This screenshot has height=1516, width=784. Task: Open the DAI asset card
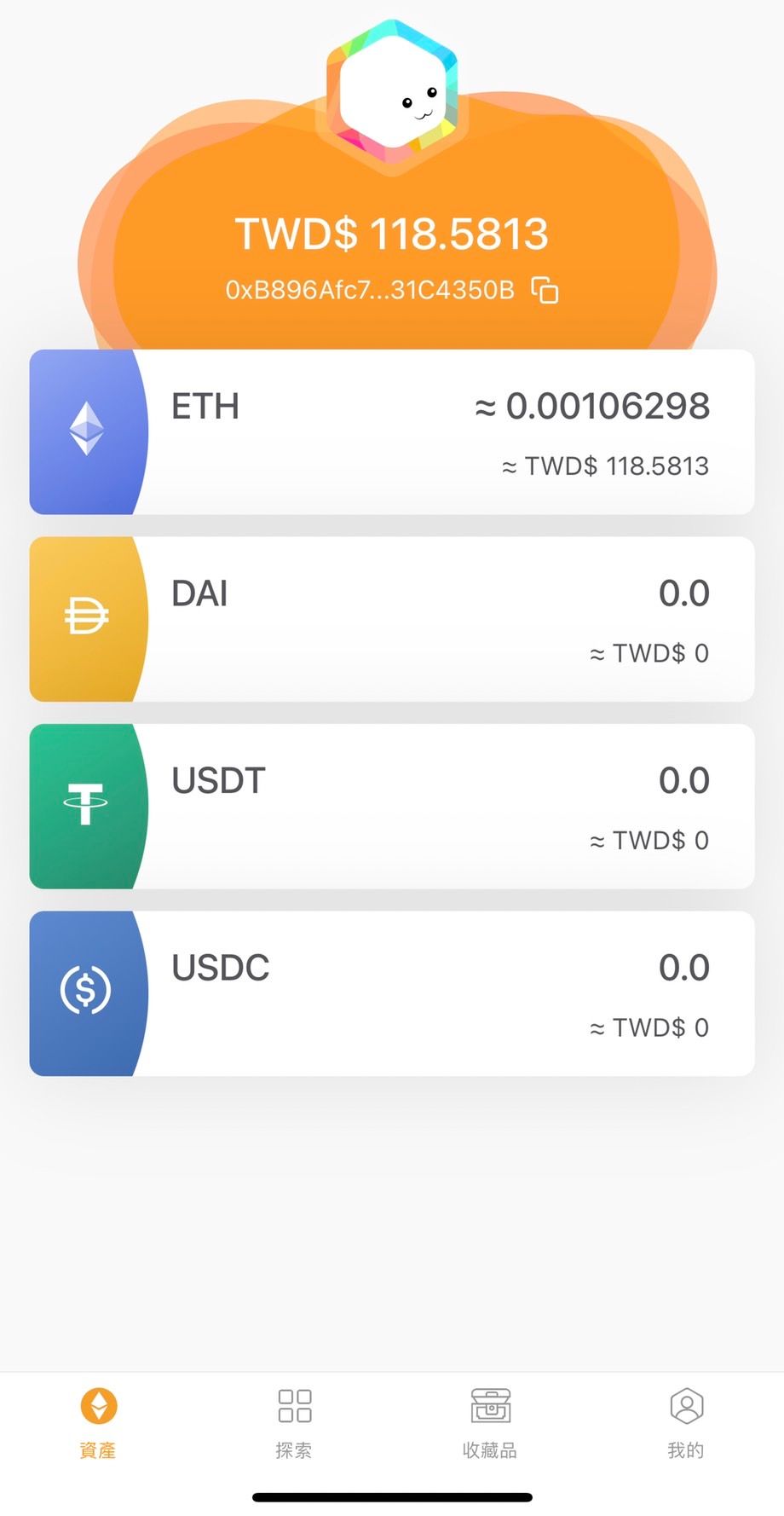click(392, 619)
